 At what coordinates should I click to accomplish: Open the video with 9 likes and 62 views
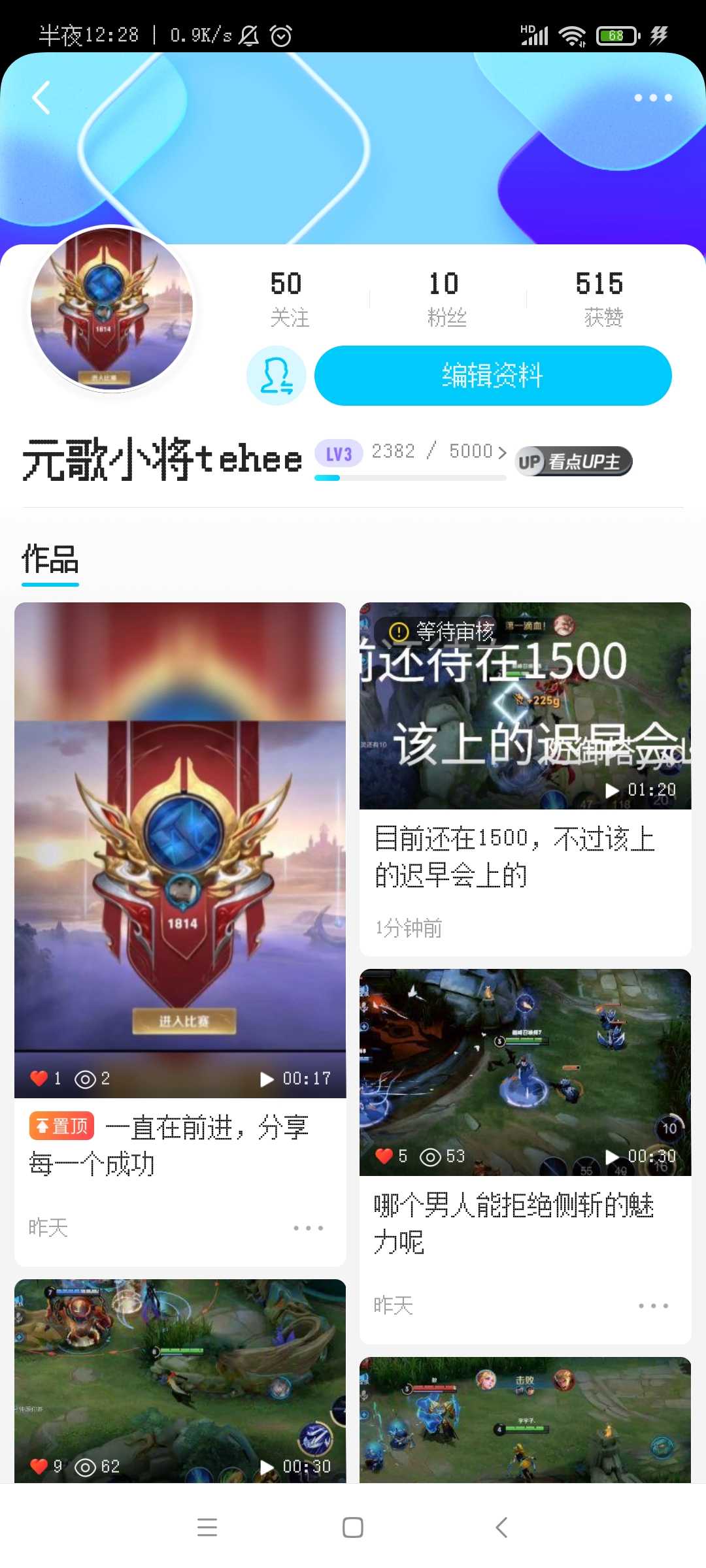(x=180, y=1381)
